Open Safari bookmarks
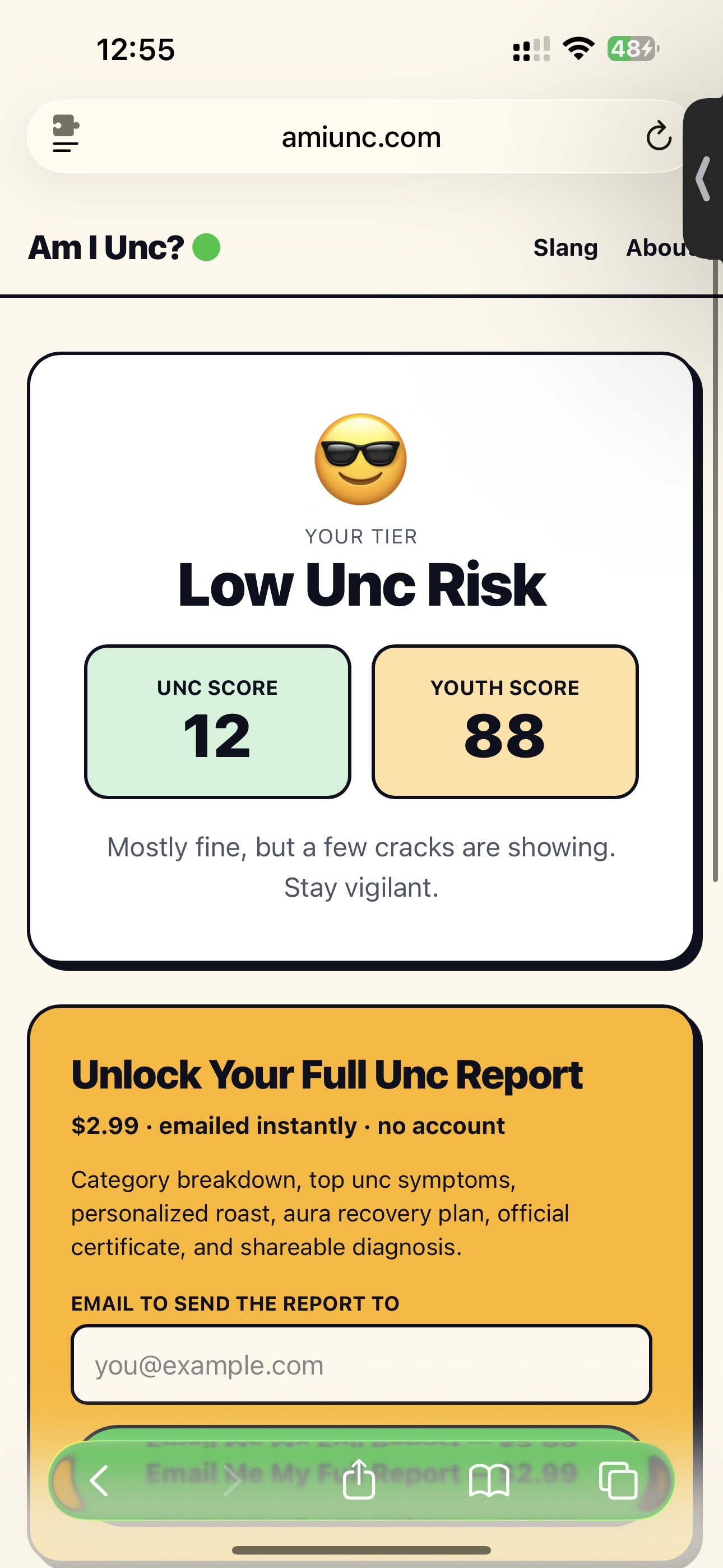Image resolution: width=723 pixels, height=1568 pixels. [489, 1481]
